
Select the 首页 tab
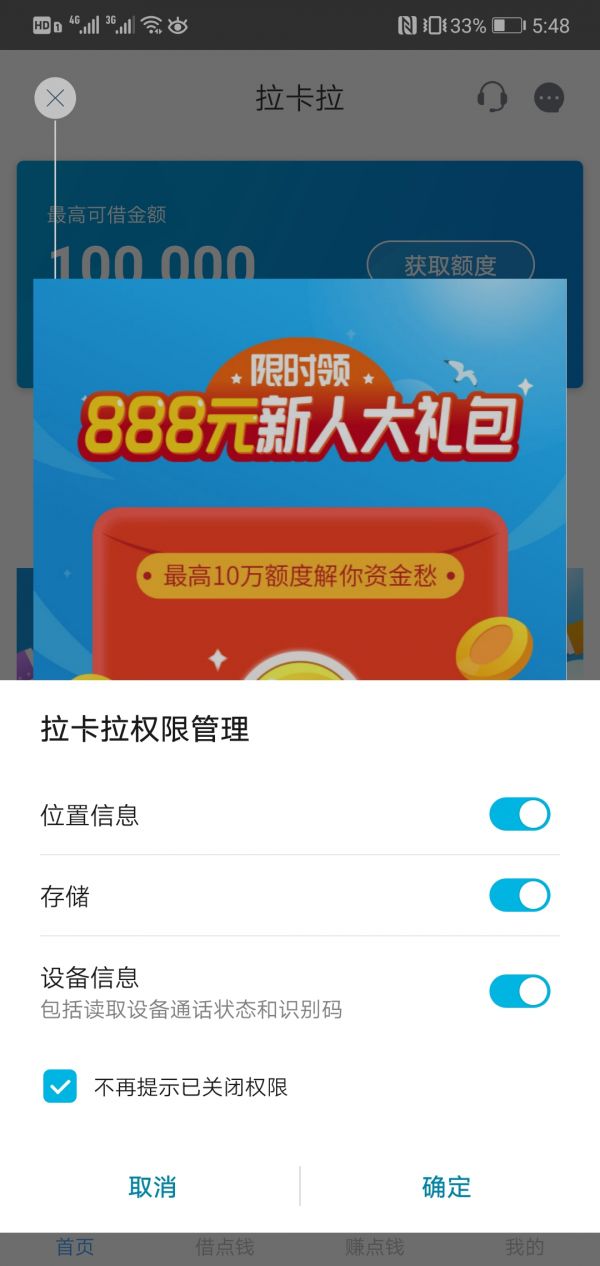[75, 1247]
